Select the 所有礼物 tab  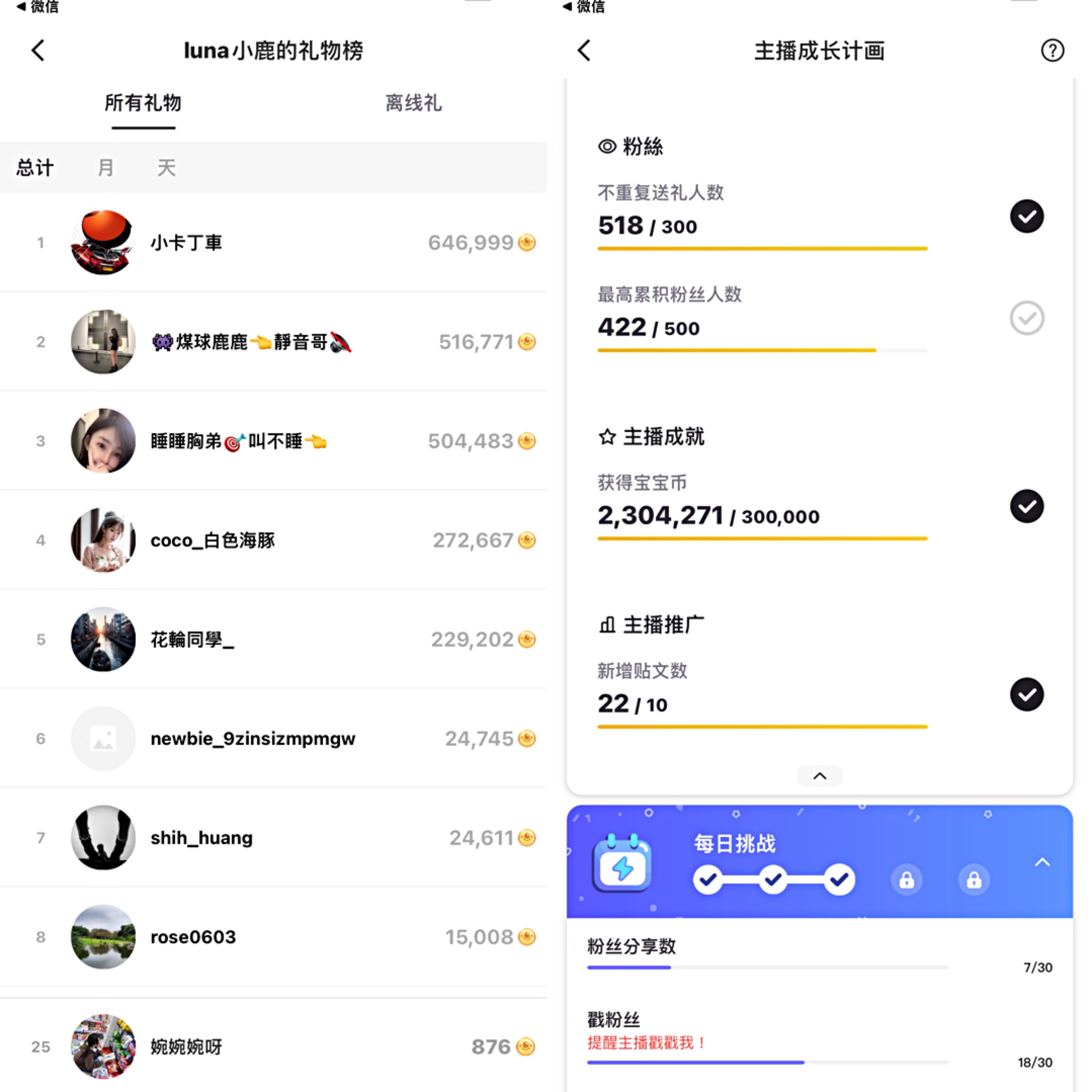pos(143,103)
